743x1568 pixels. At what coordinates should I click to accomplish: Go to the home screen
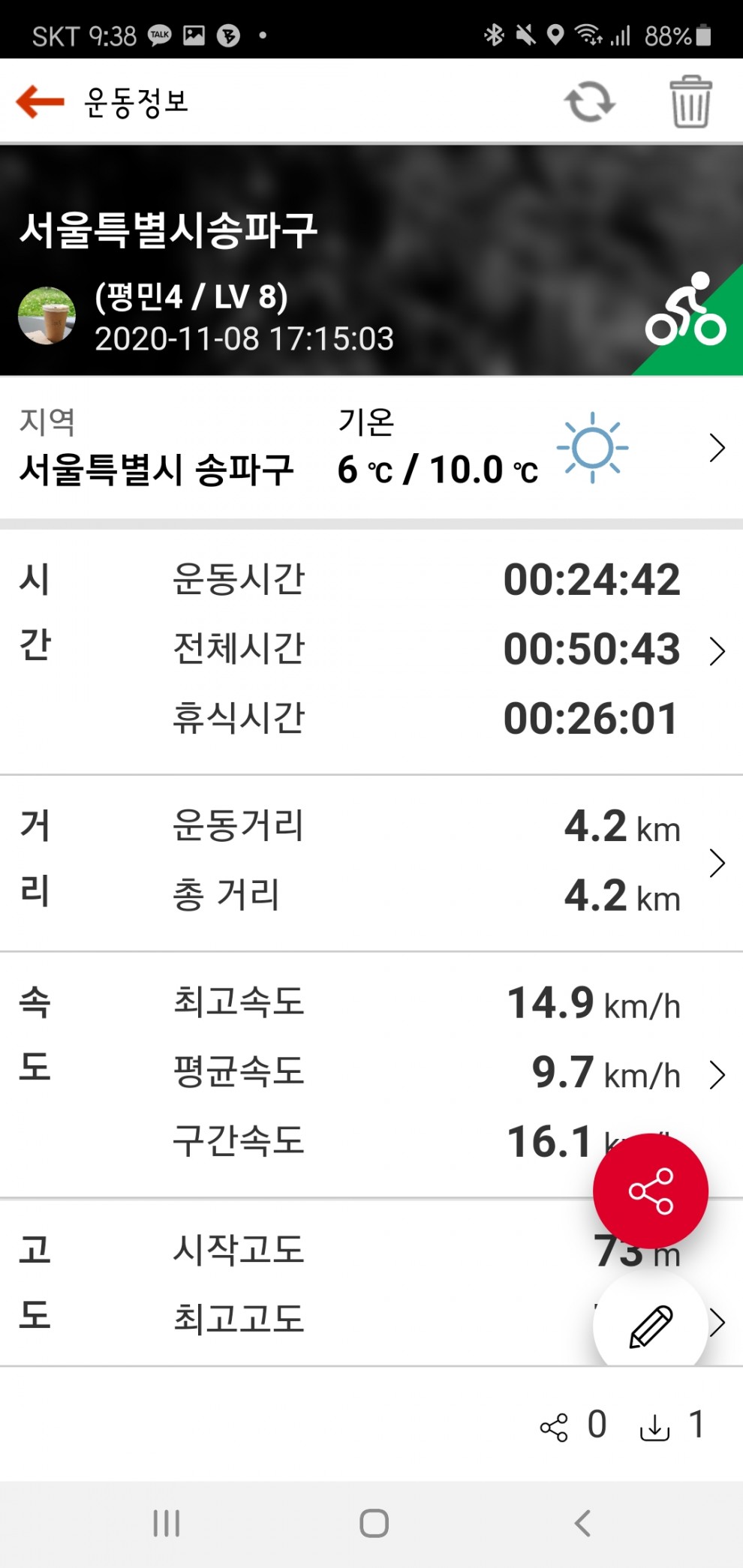coord(374,1523)
